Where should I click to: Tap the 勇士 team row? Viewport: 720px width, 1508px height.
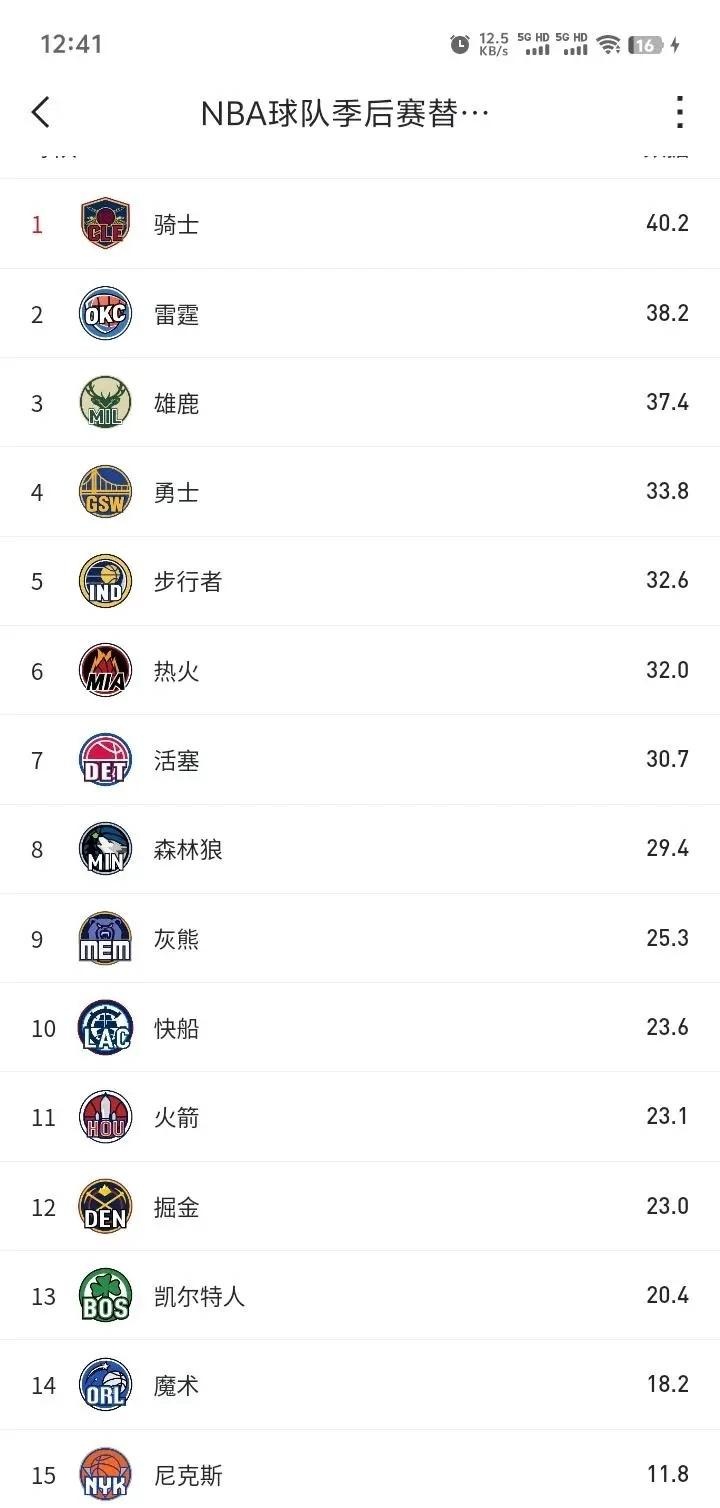pos(360,492)
